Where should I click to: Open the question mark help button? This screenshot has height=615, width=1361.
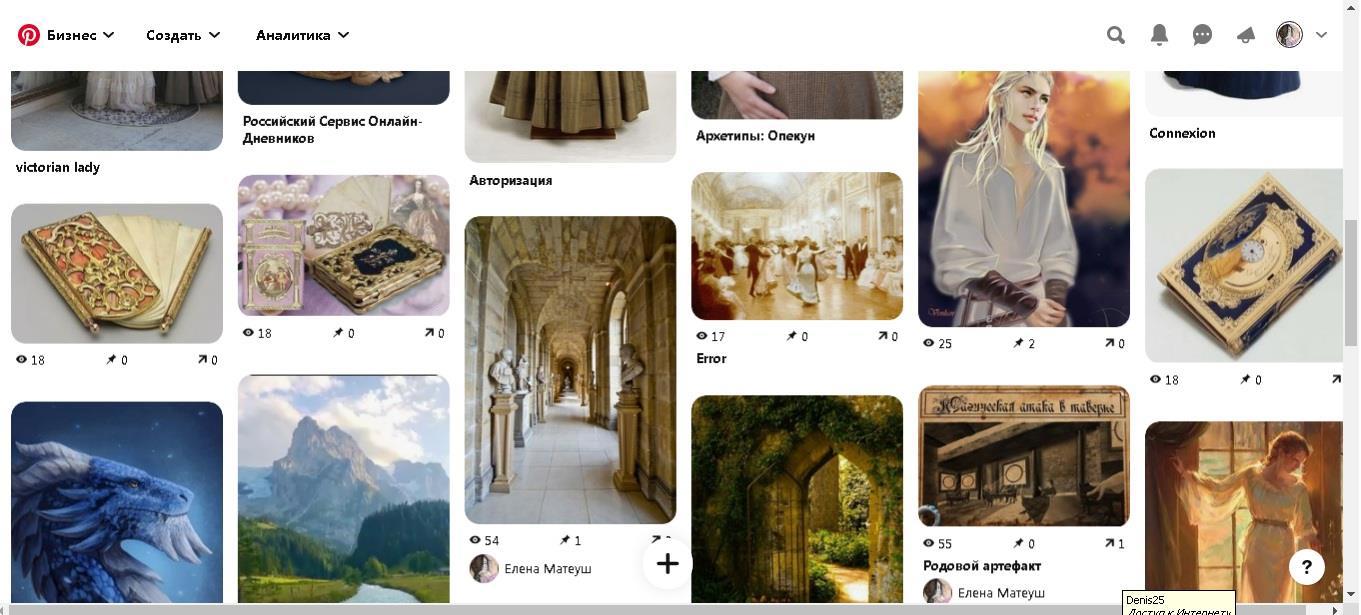pyautogui.click(x=1306, y=567)
